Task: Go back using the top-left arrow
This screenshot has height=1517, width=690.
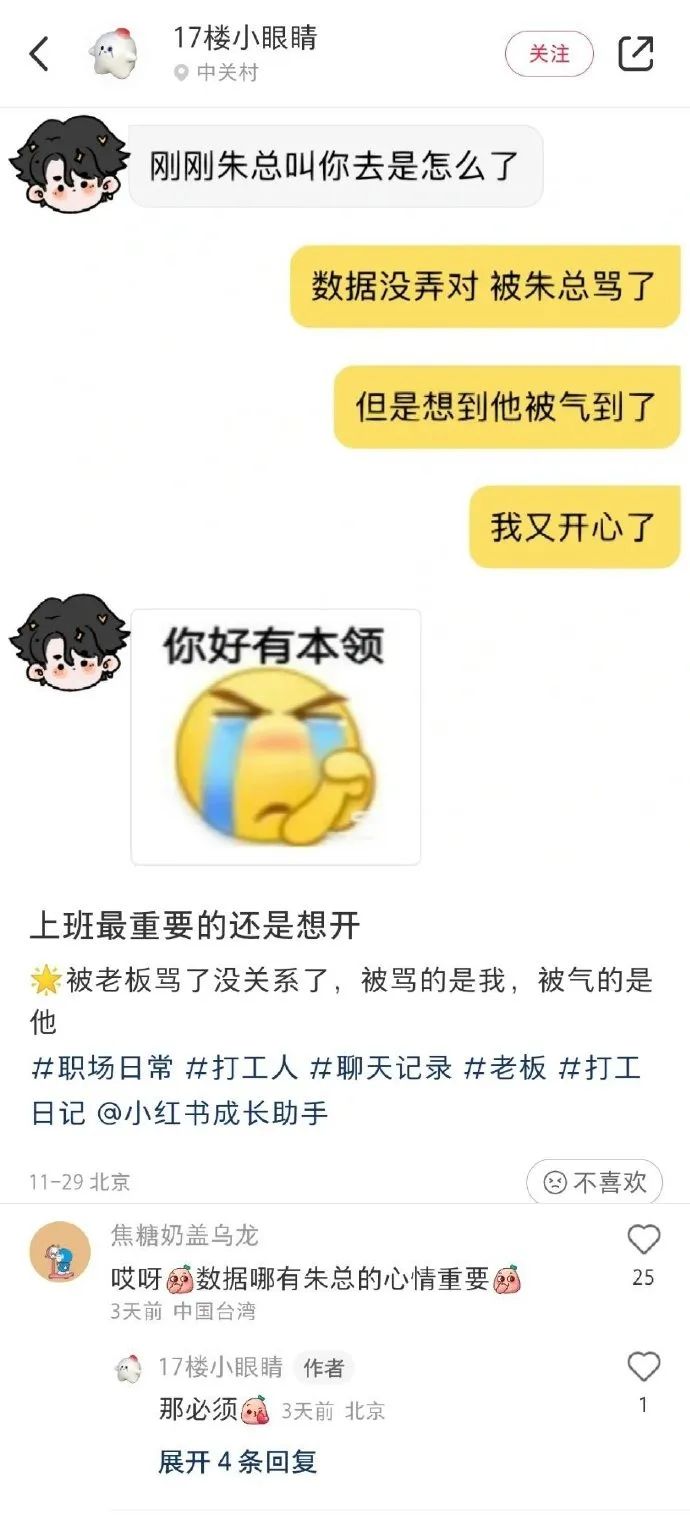Action: [39, 54]
